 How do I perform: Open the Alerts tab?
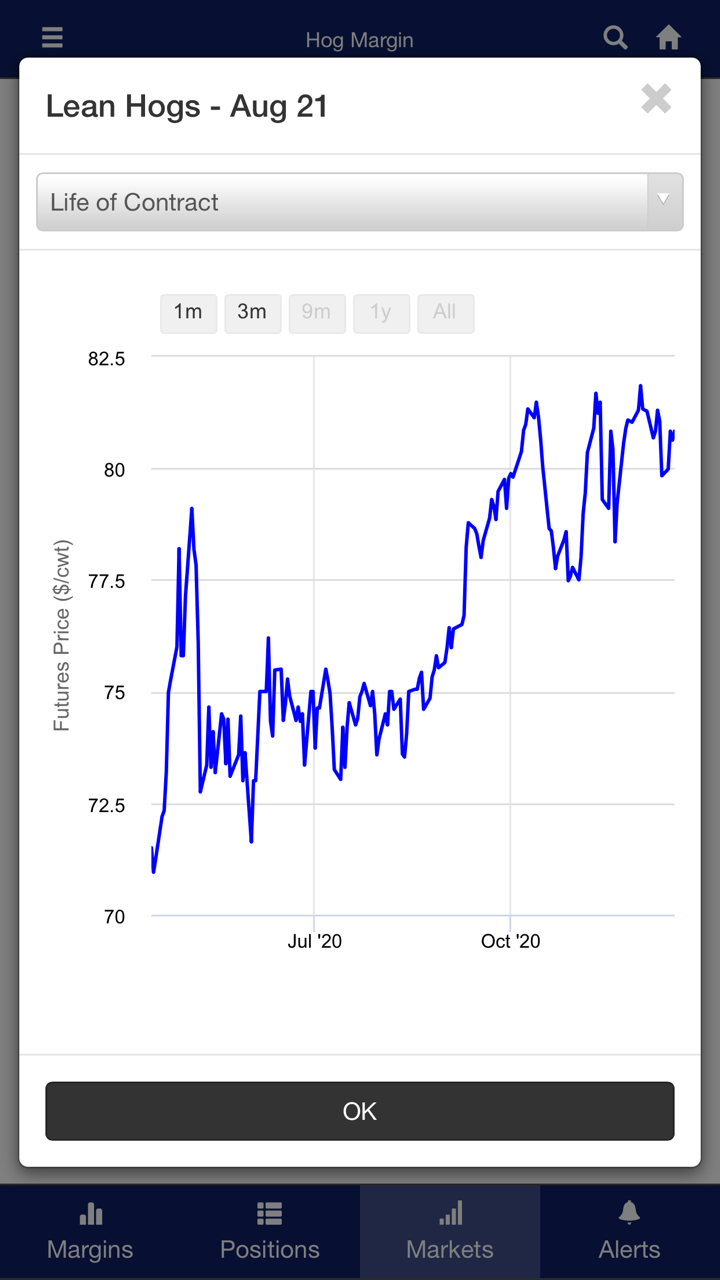click(629, 1232)
